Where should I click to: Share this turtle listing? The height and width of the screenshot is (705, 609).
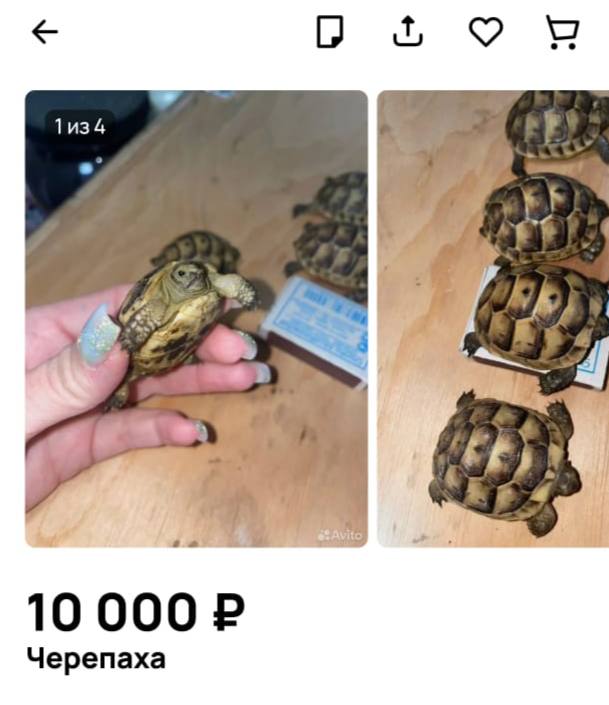point(407,32)
